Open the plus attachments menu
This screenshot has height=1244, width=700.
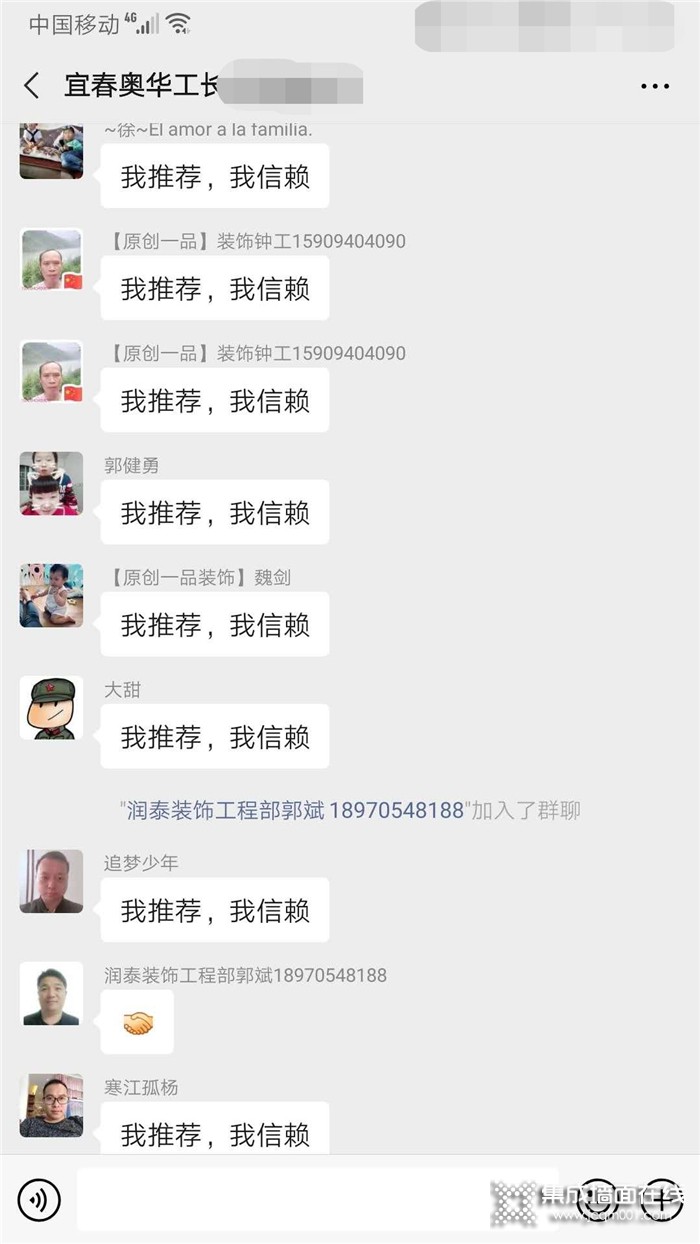[x=661, y=1199]
